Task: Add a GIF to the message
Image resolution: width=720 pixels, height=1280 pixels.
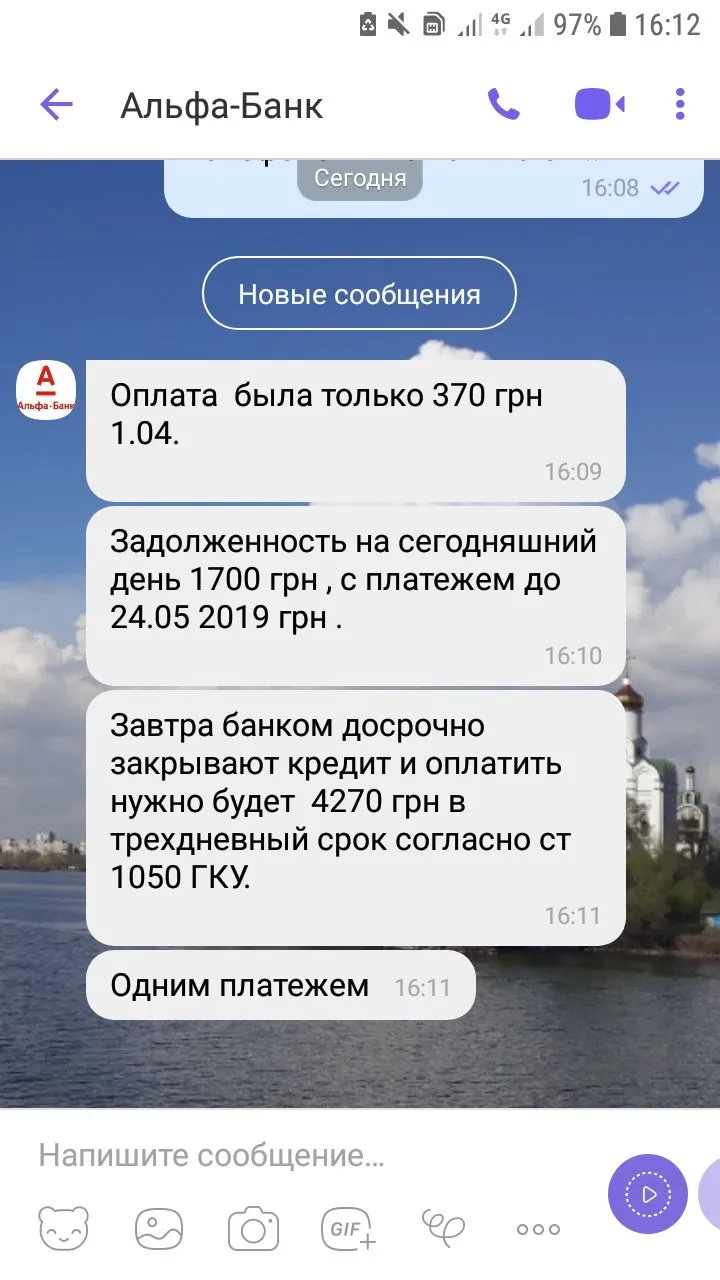Action: pyautogui.click(x=347, y=1229)
